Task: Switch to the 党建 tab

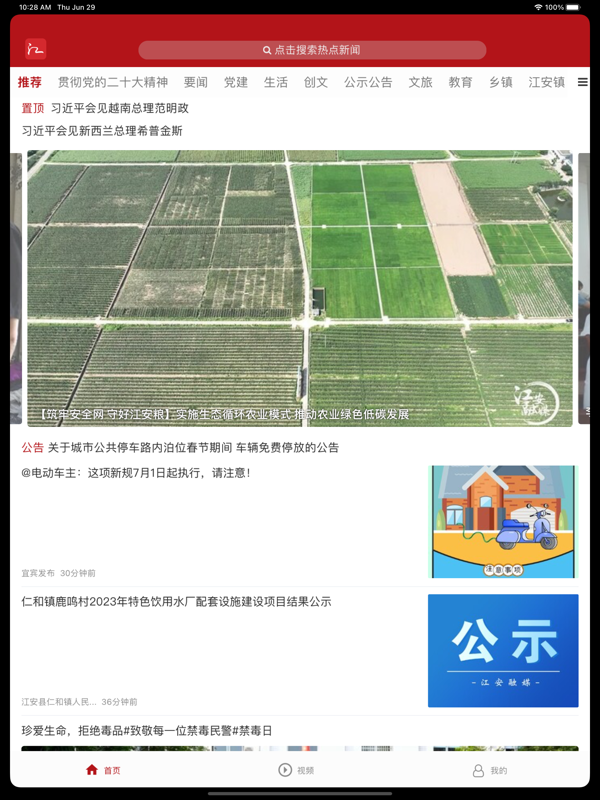Action: click(236, 82)
